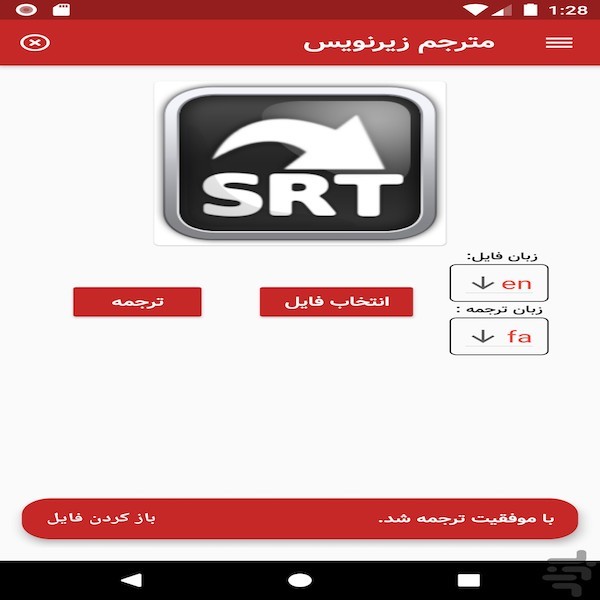
Task: Close the app with the X icon
Action: 36,43
